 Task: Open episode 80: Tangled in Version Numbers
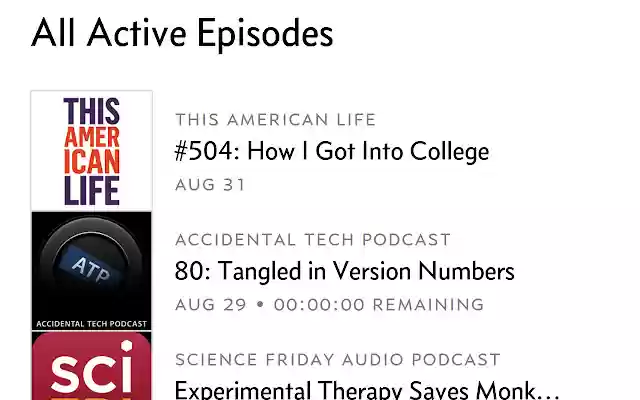[344, 271]
